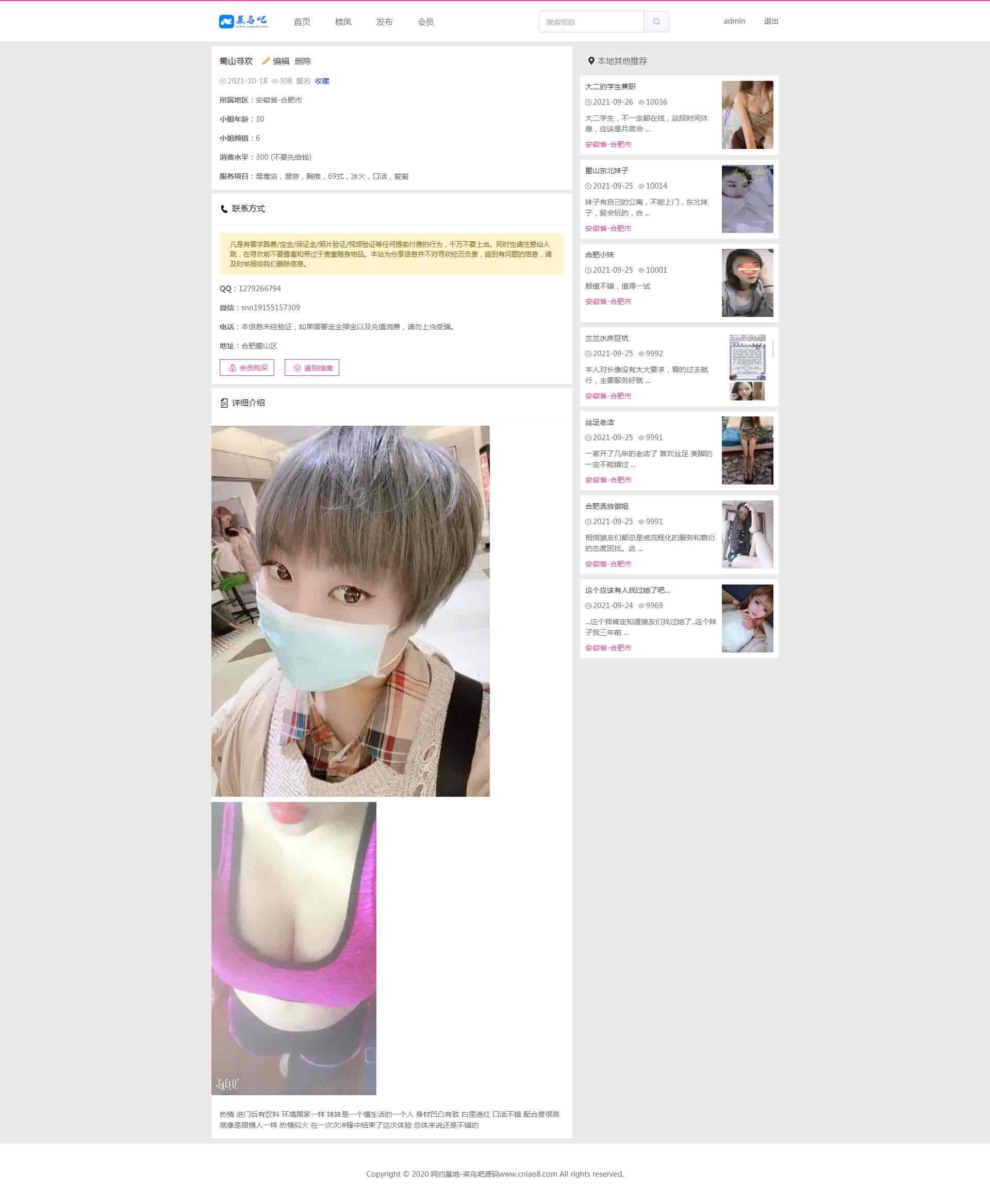Image resolution: width=990 pixels, height=1204 pixels.
Task: Open the 首页 navigation link
Action: 302,22
